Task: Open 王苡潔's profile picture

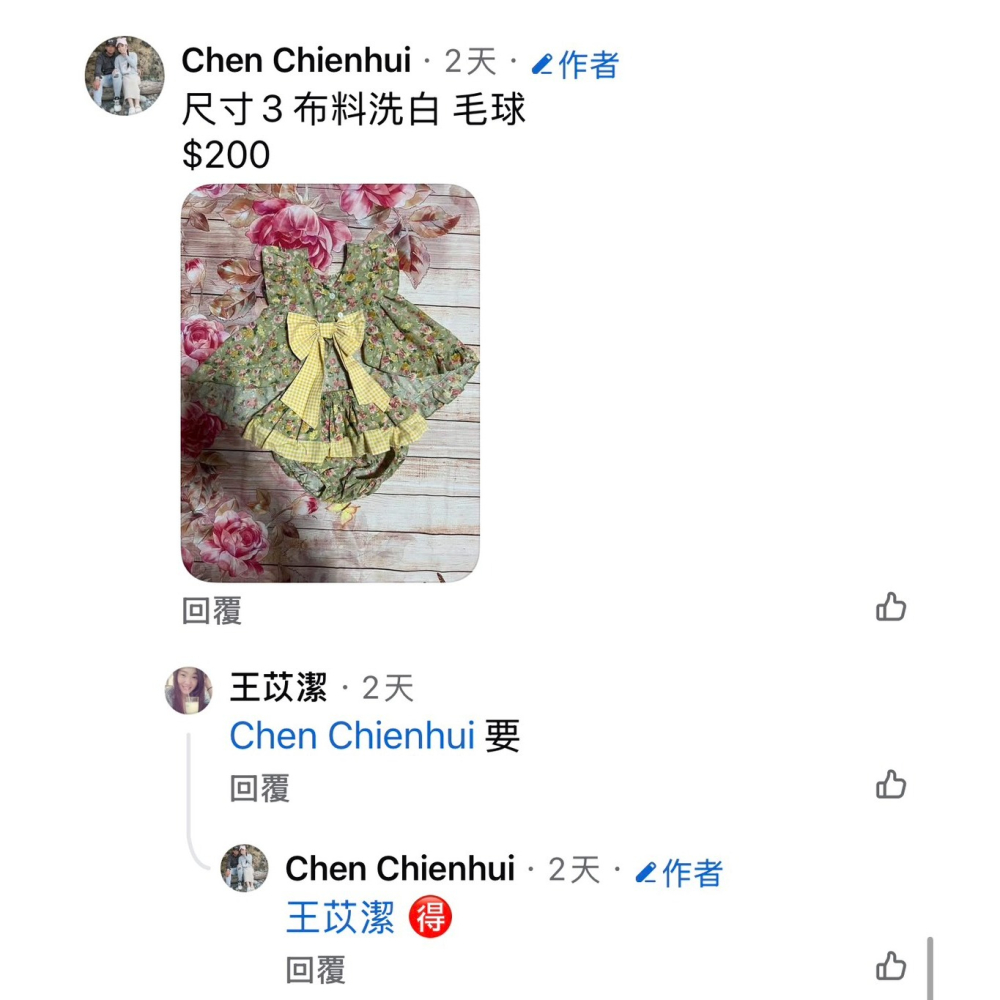Action: 189,690
